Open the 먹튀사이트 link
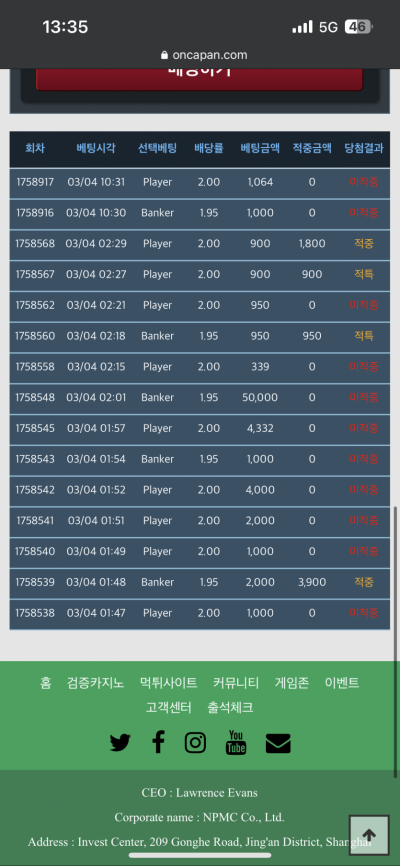The width and height of the screenshot is (400, 866). coord(169,683)
